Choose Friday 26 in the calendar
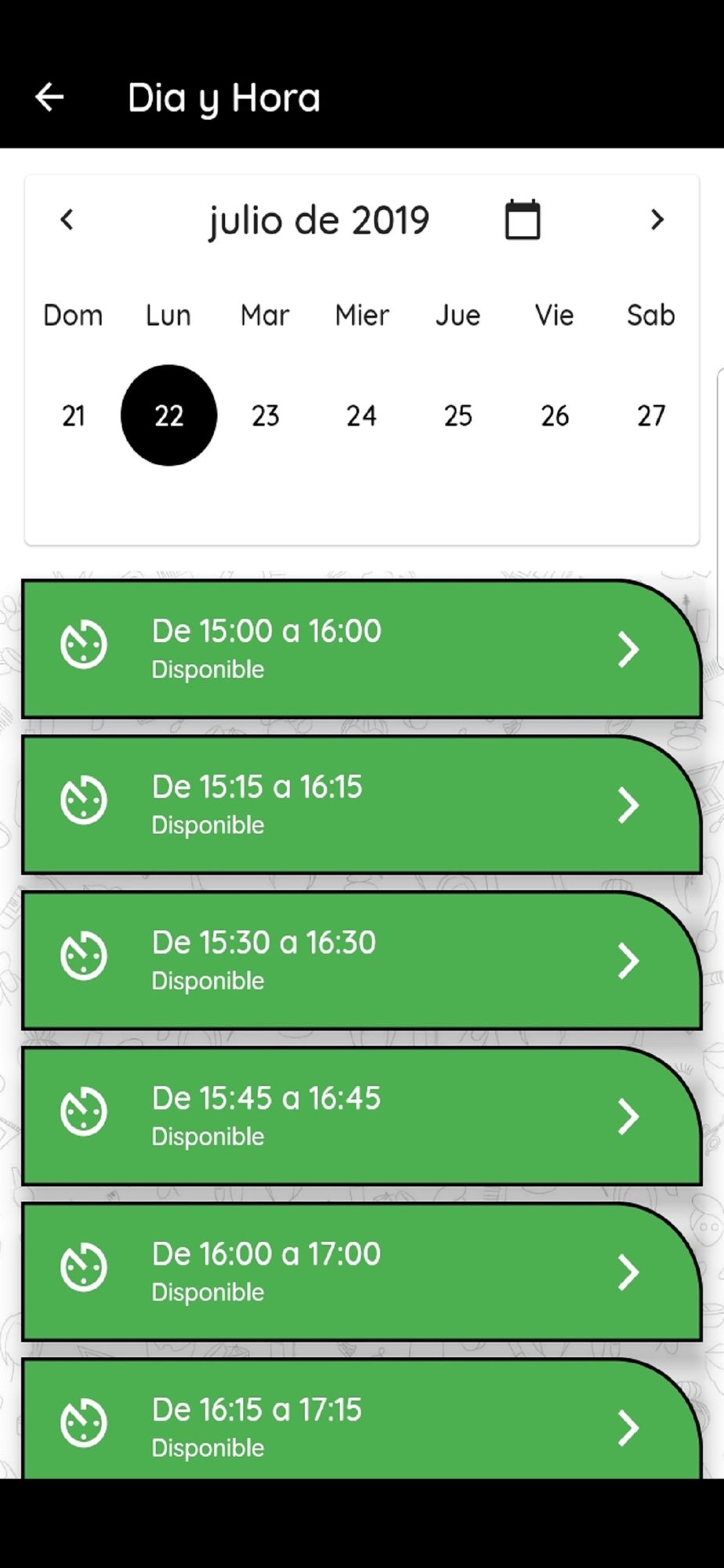The image size is (724, 1568). [555, 416]
